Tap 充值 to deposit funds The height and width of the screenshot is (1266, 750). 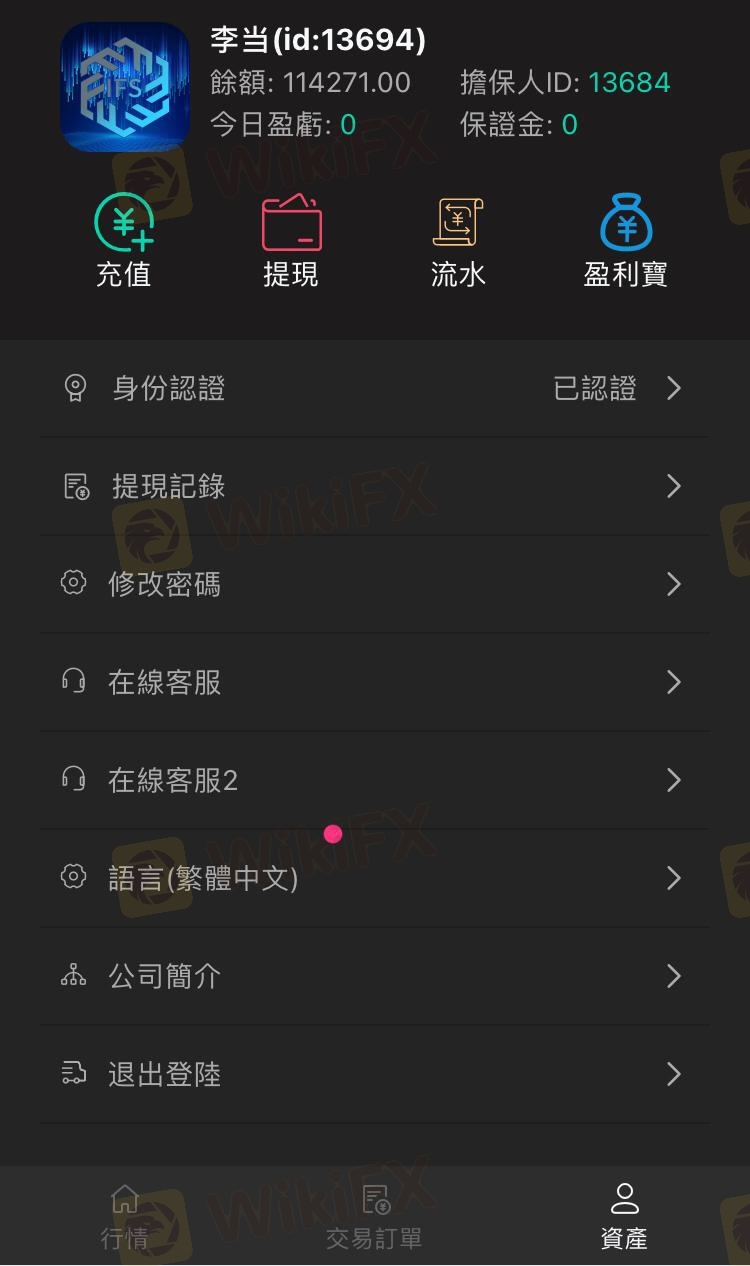click(124, 241)
